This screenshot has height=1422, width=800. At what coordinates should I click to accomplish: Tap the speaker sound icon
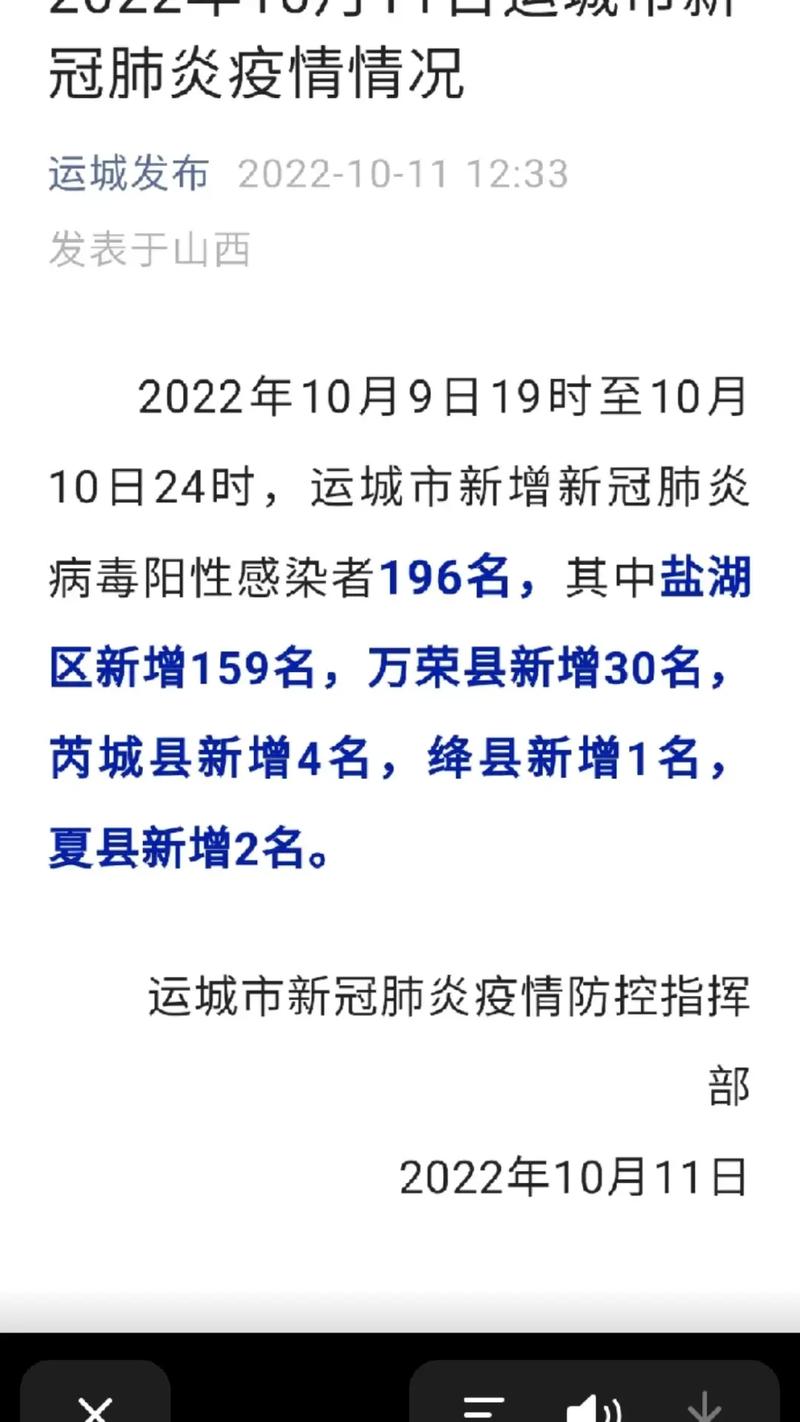point(594,1408)
